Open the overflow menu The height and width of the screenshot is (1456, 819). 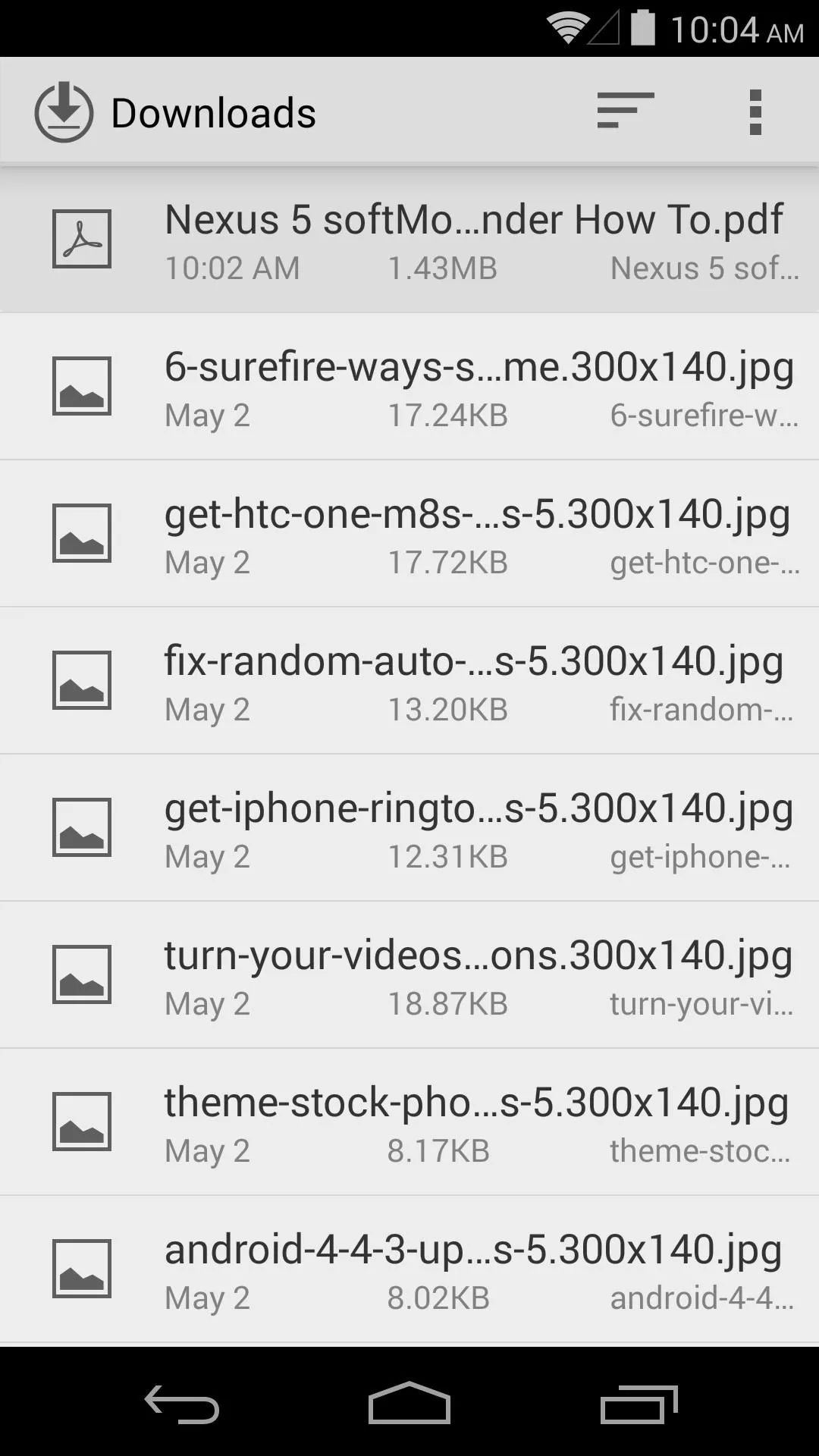click(755, 111)
